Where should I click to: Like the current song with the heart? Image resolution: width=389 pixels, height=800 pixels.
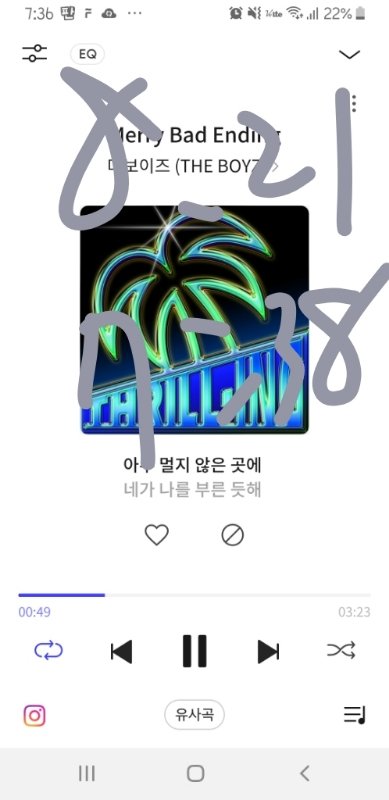click(x=157, y=535)
